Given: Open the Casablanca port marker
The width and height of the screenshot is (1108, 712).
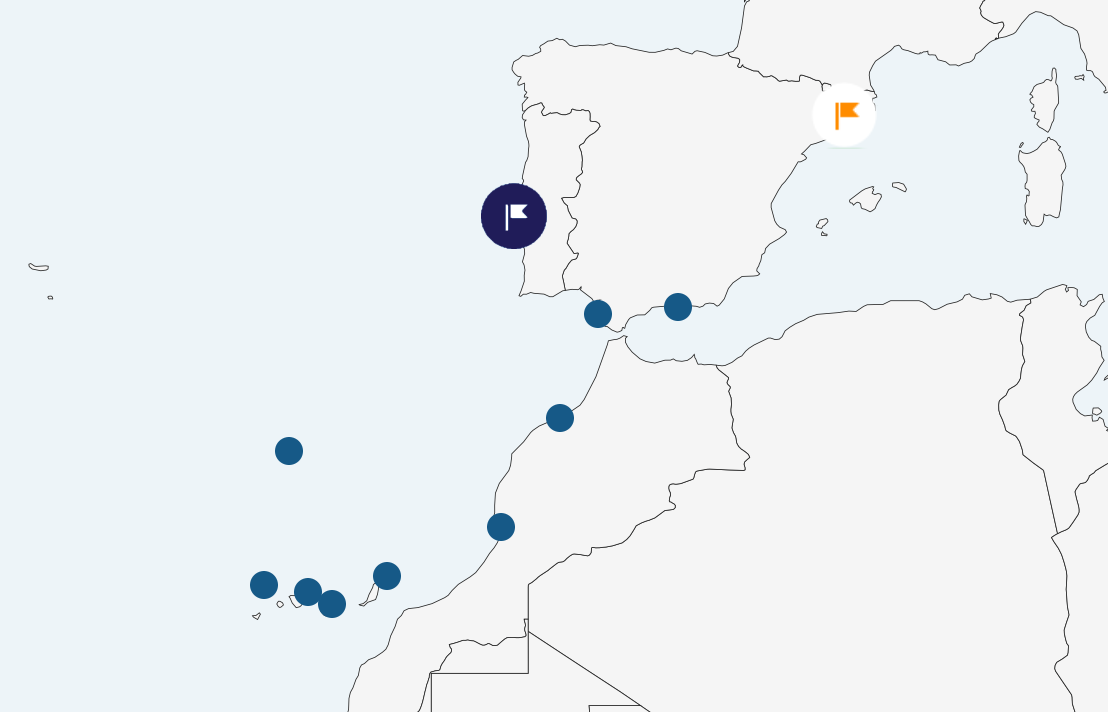Looking at the screenshot, I should pyautogui.click(x=560, y=418).
